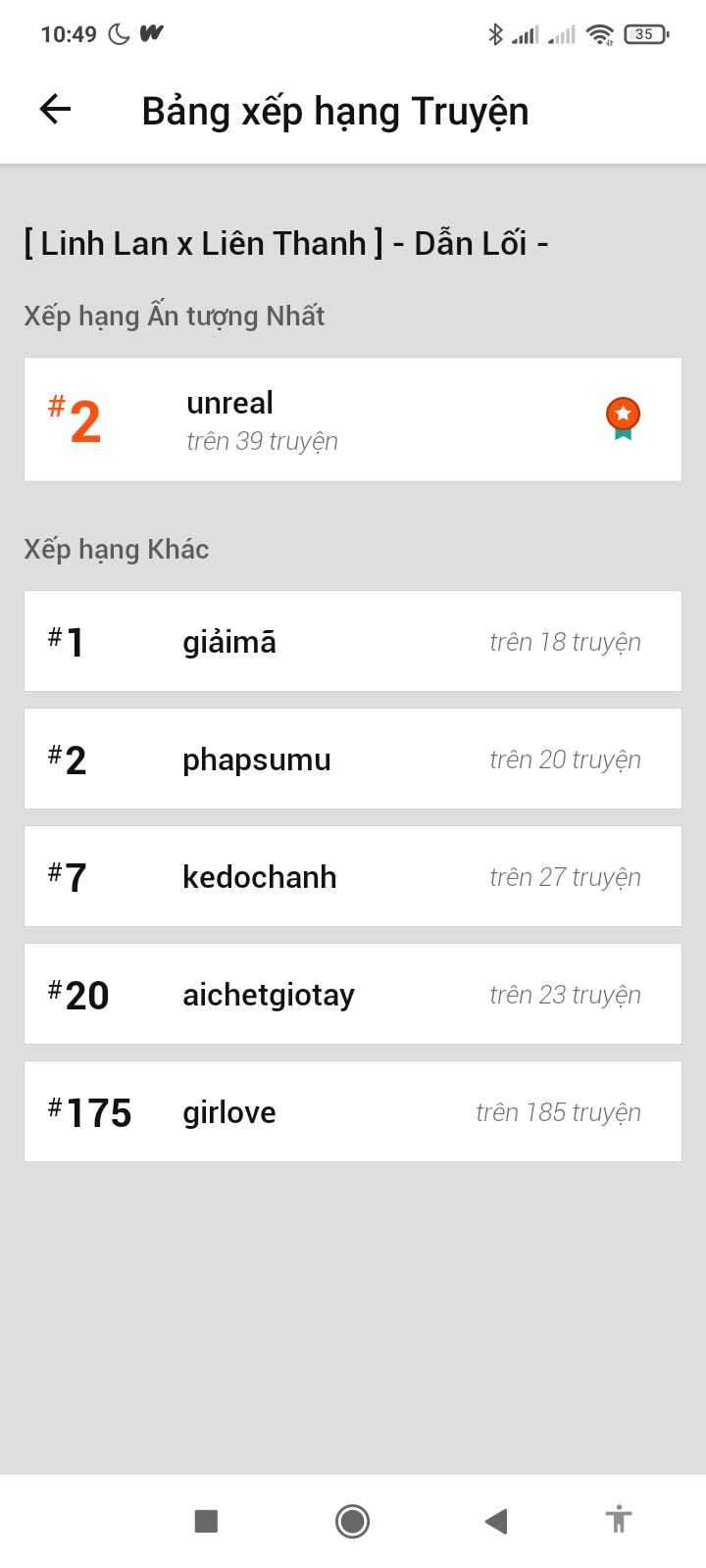The width and height of the screenshot is (706, 1568).
Task: View the aichetgiotay ranking
Action: point(353,994)
